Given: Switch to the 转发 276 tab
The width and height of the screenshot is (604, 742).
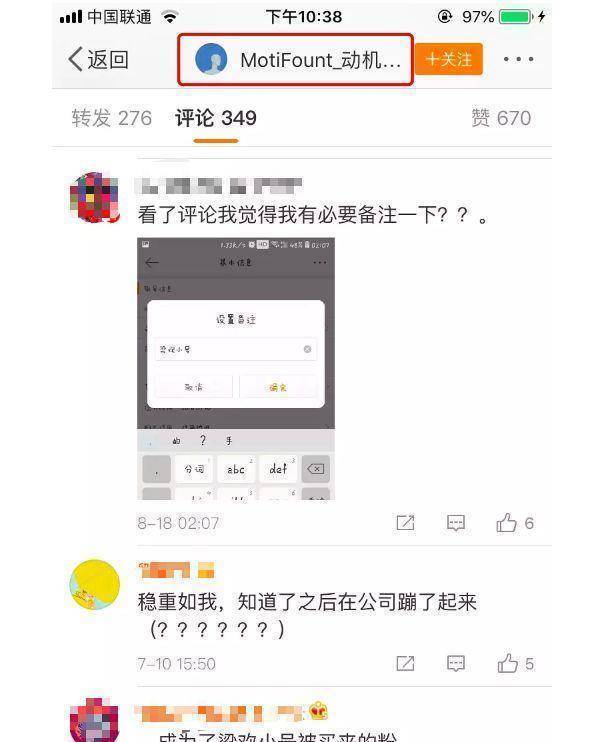Looking at the screenshot, I should [x=111, y=118].
